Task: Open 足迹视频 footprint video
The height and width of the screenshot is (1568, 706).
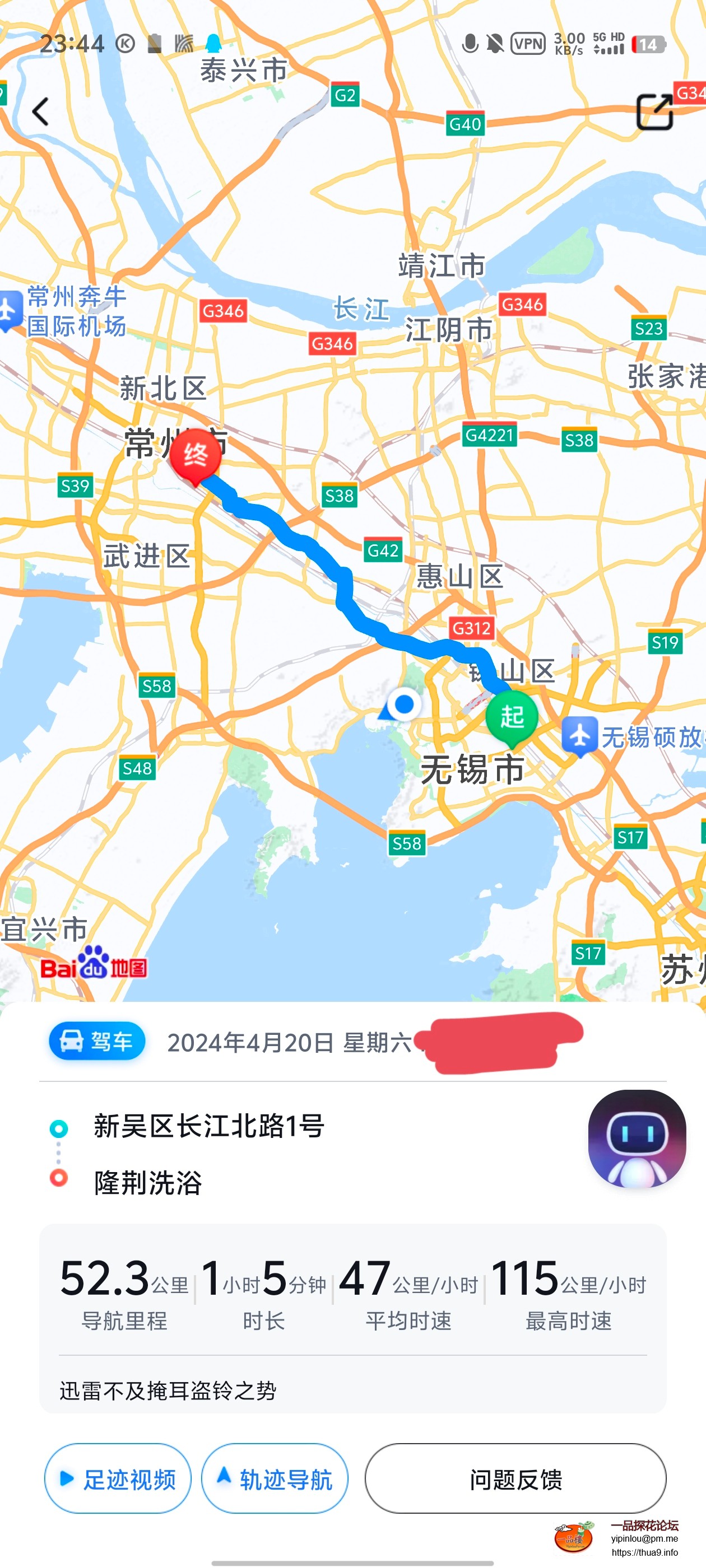Action: coord(118,1478)
